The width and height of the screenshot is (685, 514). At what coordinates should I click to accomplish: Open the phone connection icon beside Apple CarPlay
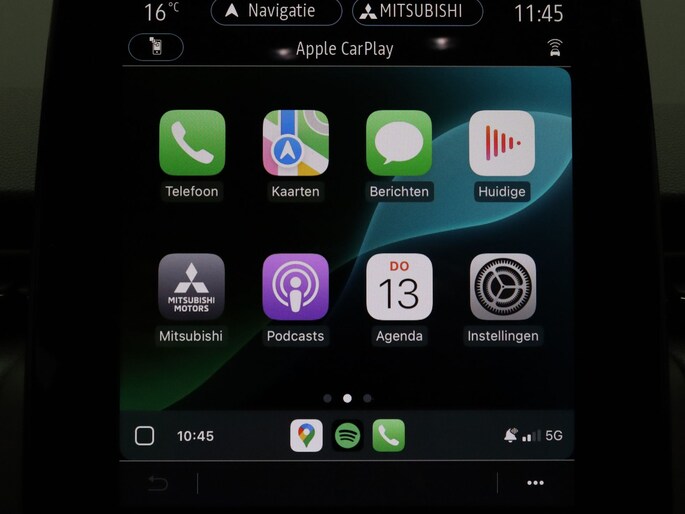tap(155, 47)
